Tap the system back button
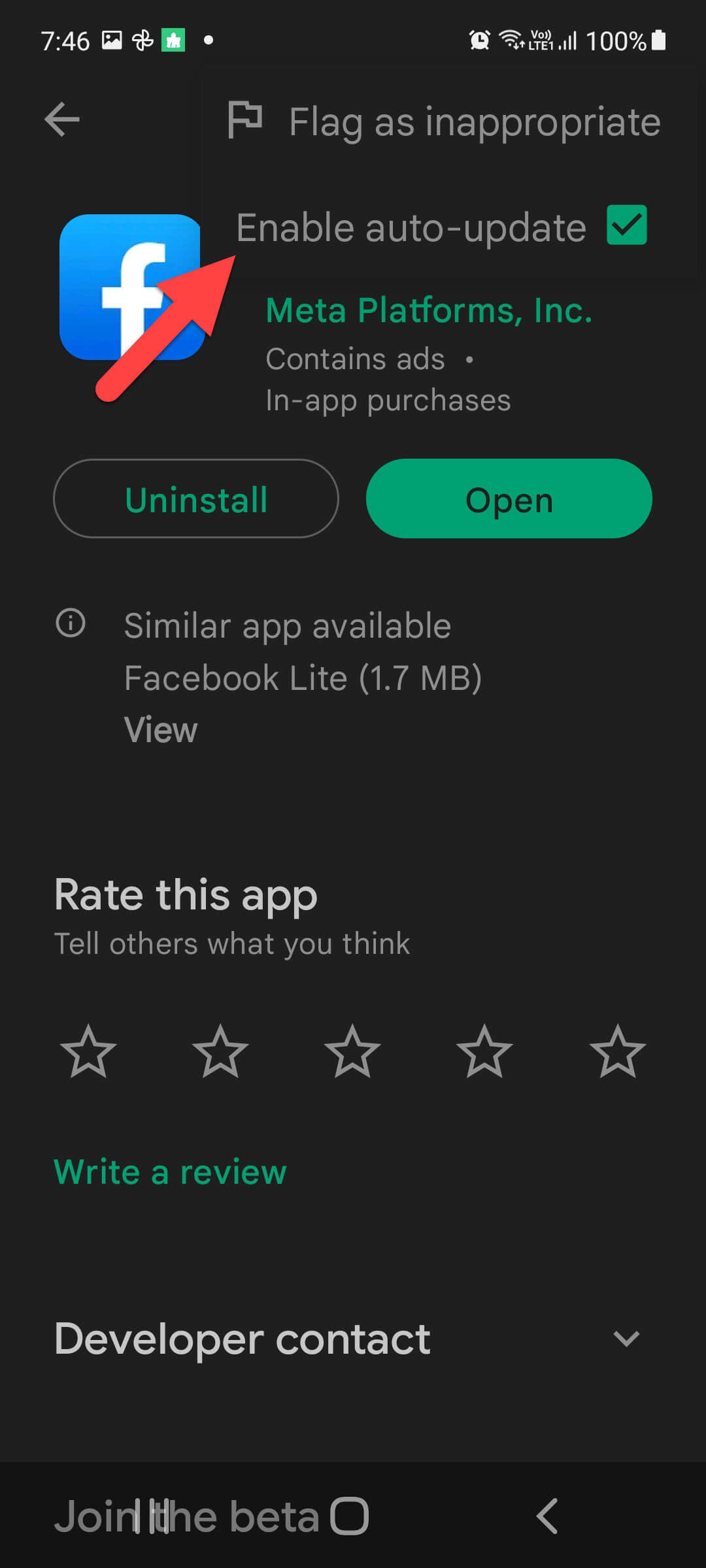Screen dimensions: 706x1568 [x=548, y=1516]
